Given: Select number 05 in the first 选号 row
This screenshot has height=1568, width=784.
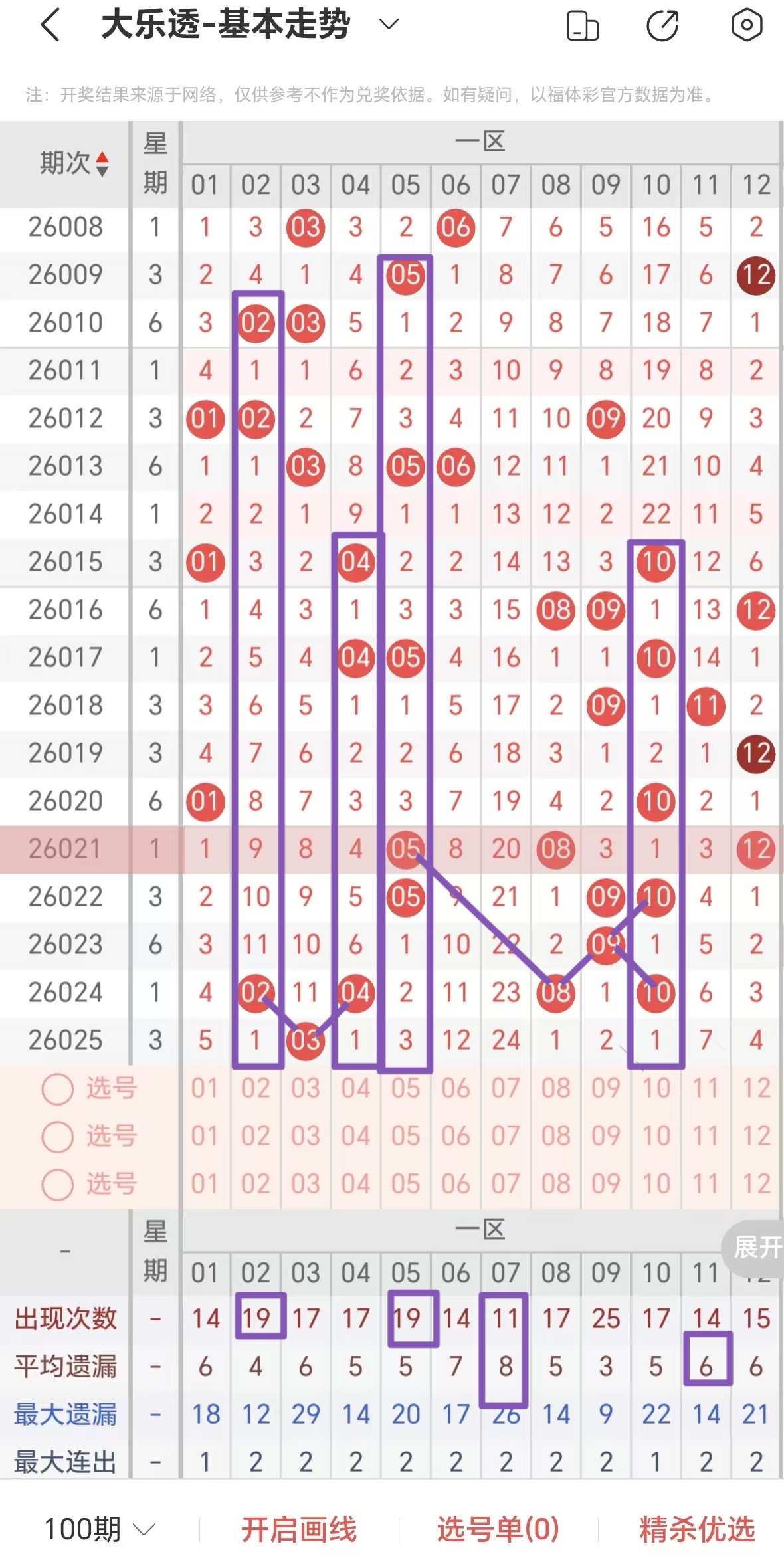Looking at the screenshot, I should (406, 1088).
